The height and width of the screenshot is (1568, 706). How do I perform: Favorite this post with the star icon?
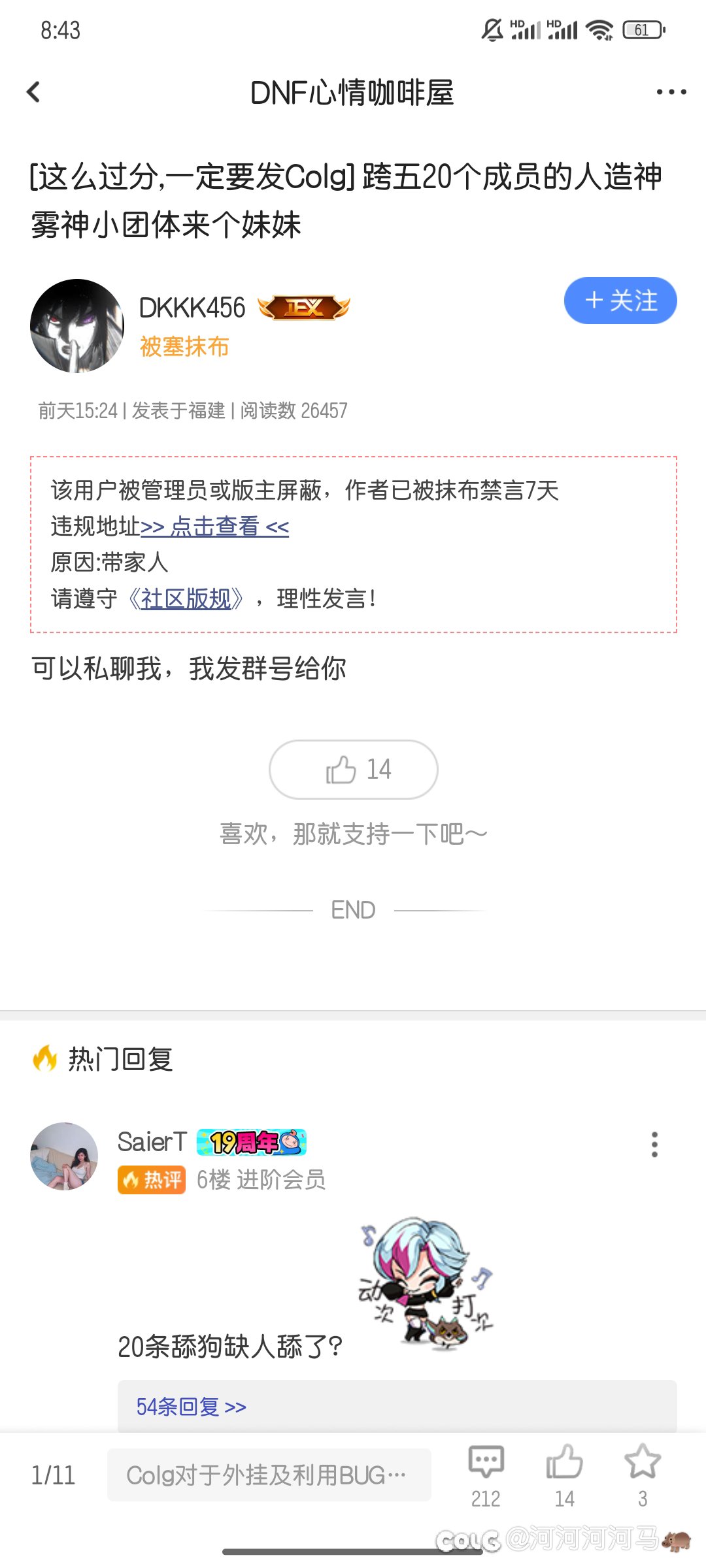tap(643, 1473)
